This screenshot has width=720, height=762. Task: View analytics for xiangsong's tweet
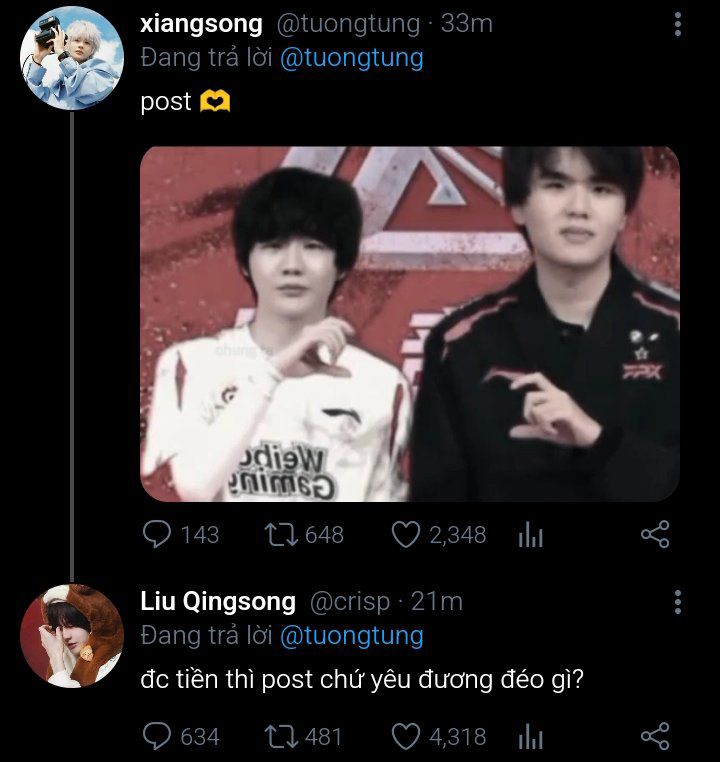[x=530, y=536]
